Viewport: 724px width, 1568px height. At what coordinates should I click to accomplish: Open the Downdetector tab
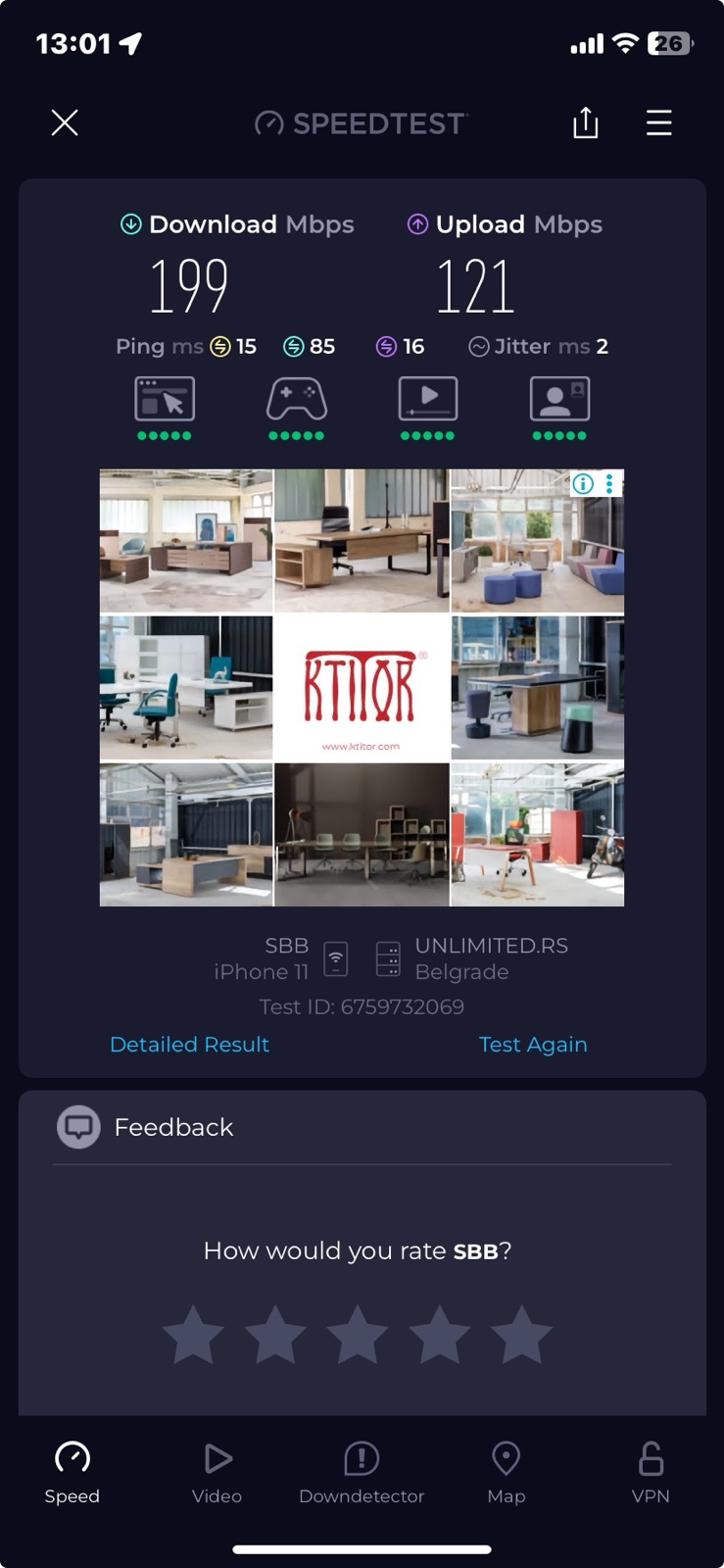coord(362,1472)
